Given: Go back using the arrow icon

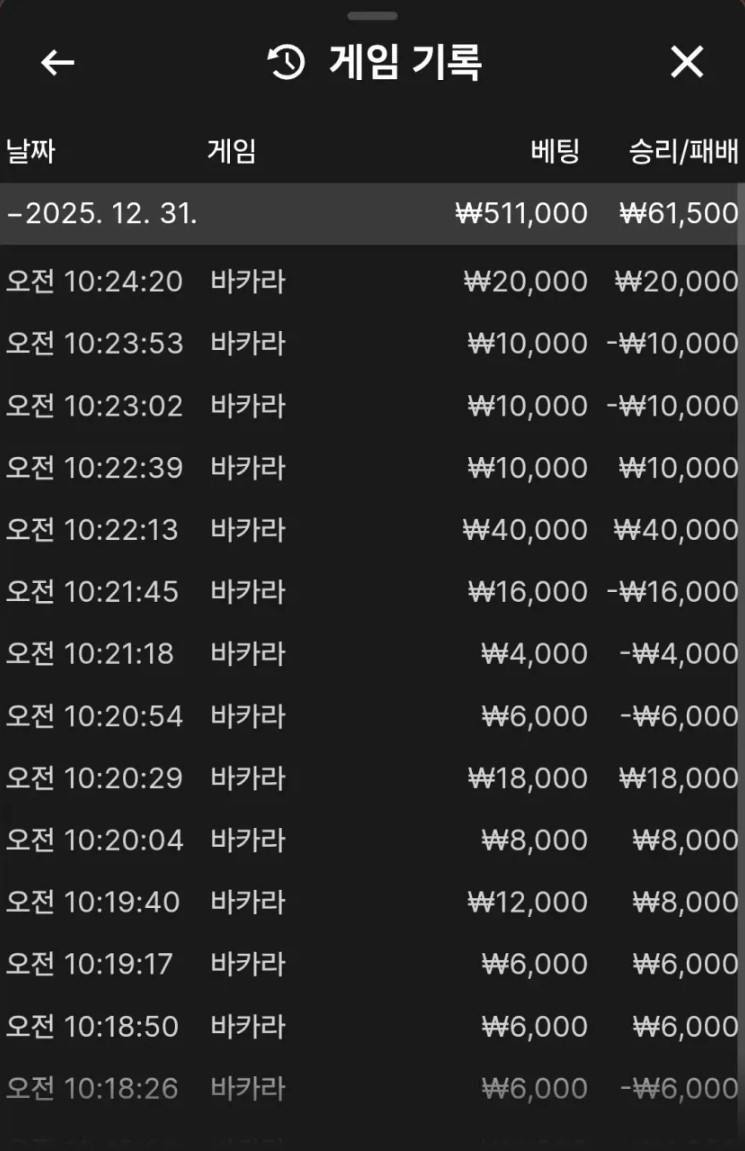Looking at the screenshot, I should 57,62.
